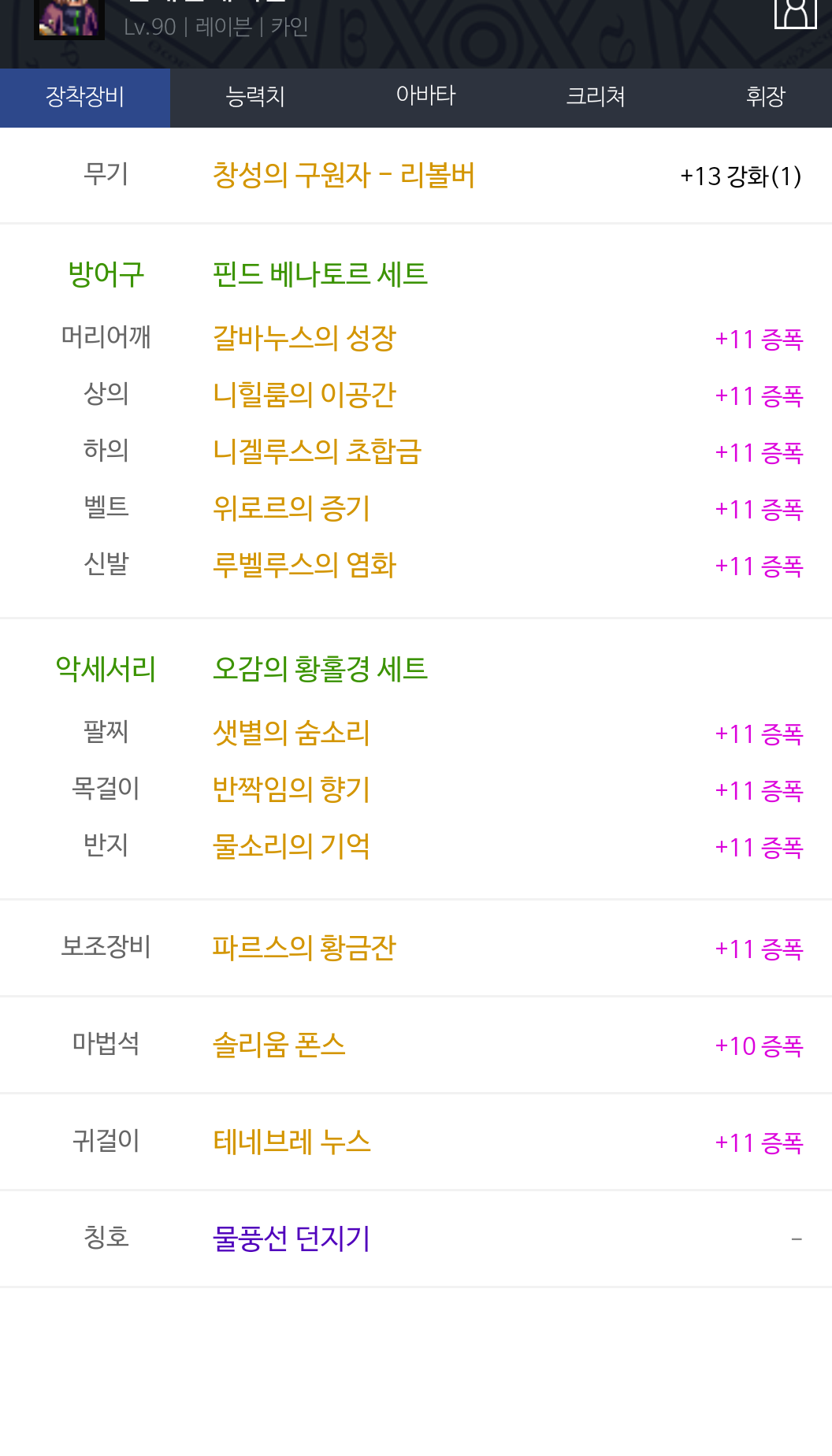The image size is (832, 1456).
Task: Open item 갈바누스의 성장
Action: click(304, 339)
